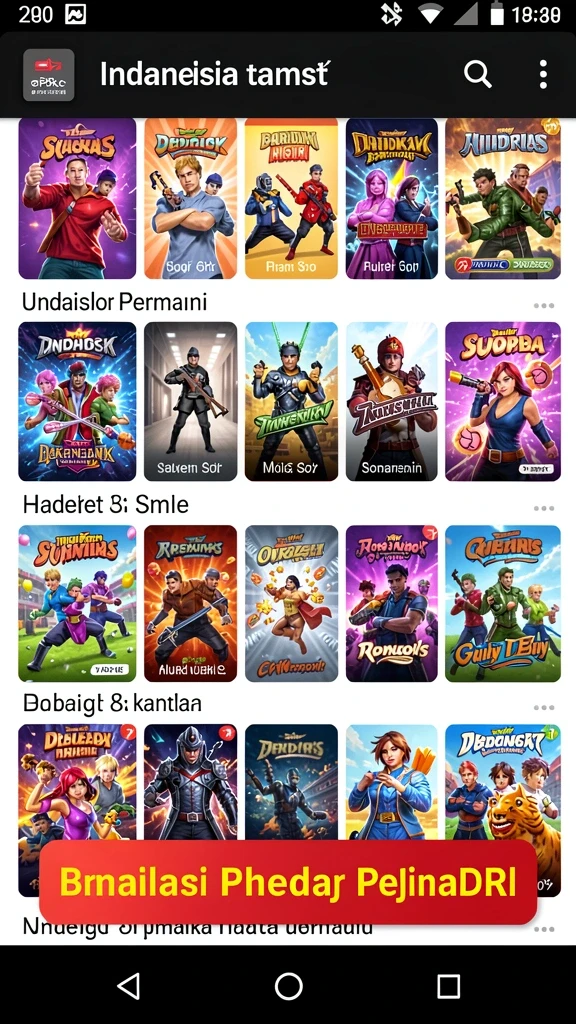The width and height of the screenshot is (576, 1024).
Task: Tap the red Brnailasi Phedar PejinaDRI banner
Action: (x=288, y=882)
